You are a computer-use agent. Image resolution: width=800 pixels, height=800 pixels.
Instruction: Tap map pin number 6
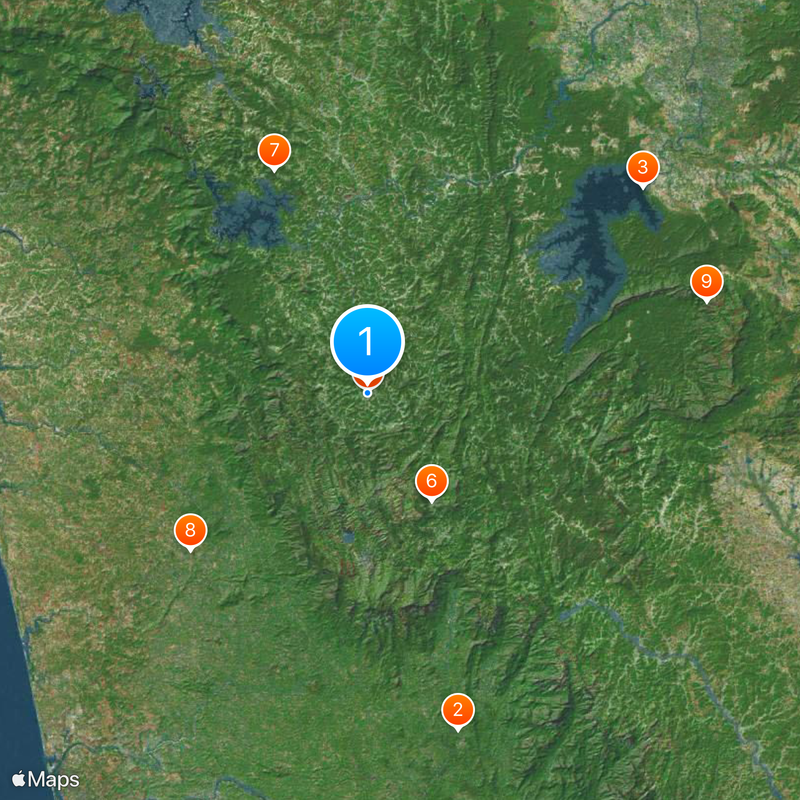click(x=432, y=482)
